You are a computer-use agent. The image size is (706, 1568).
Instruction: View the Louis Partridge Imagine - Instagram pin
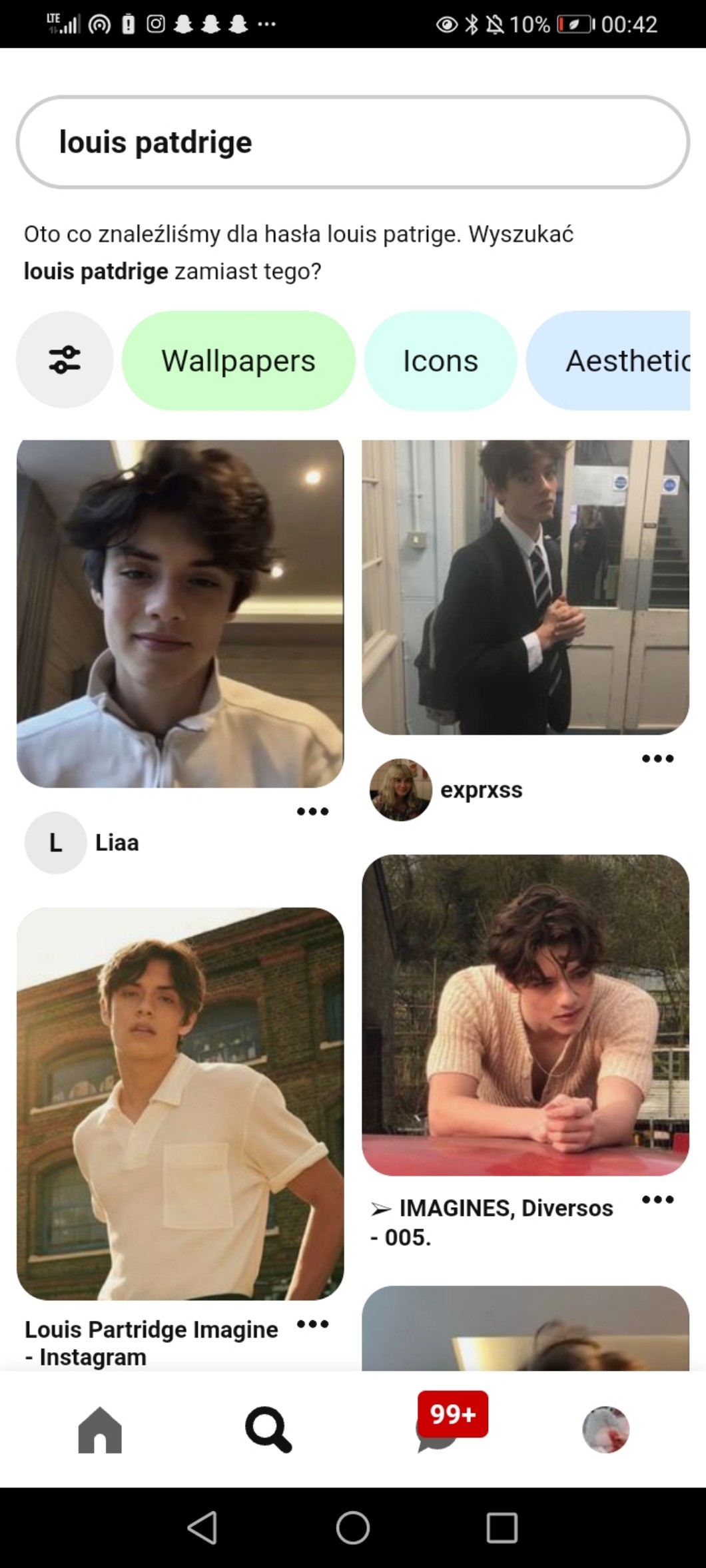tap(180, 1103)
